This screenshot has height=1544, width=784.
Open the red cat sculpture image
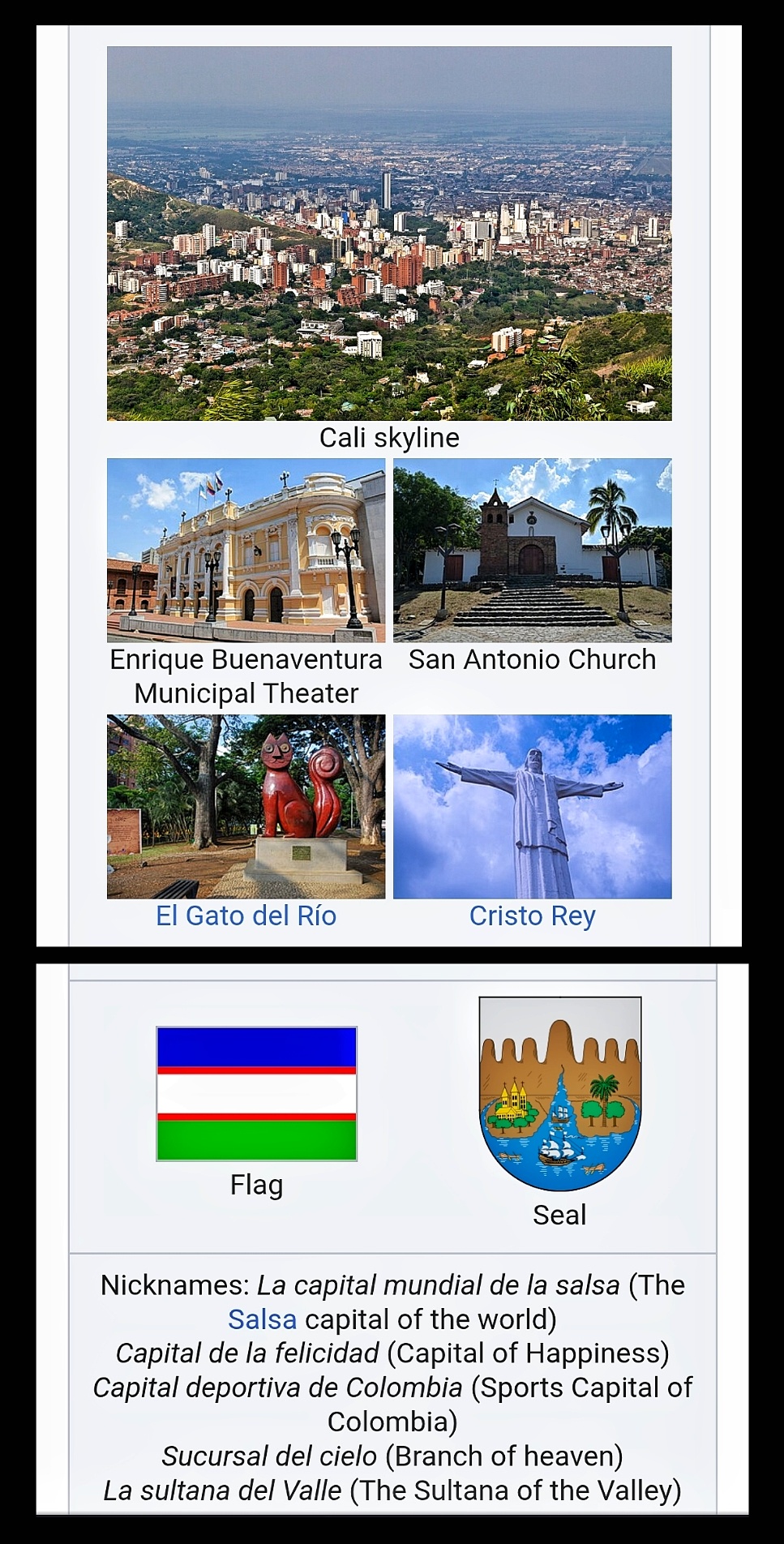[x=246, y=806]
